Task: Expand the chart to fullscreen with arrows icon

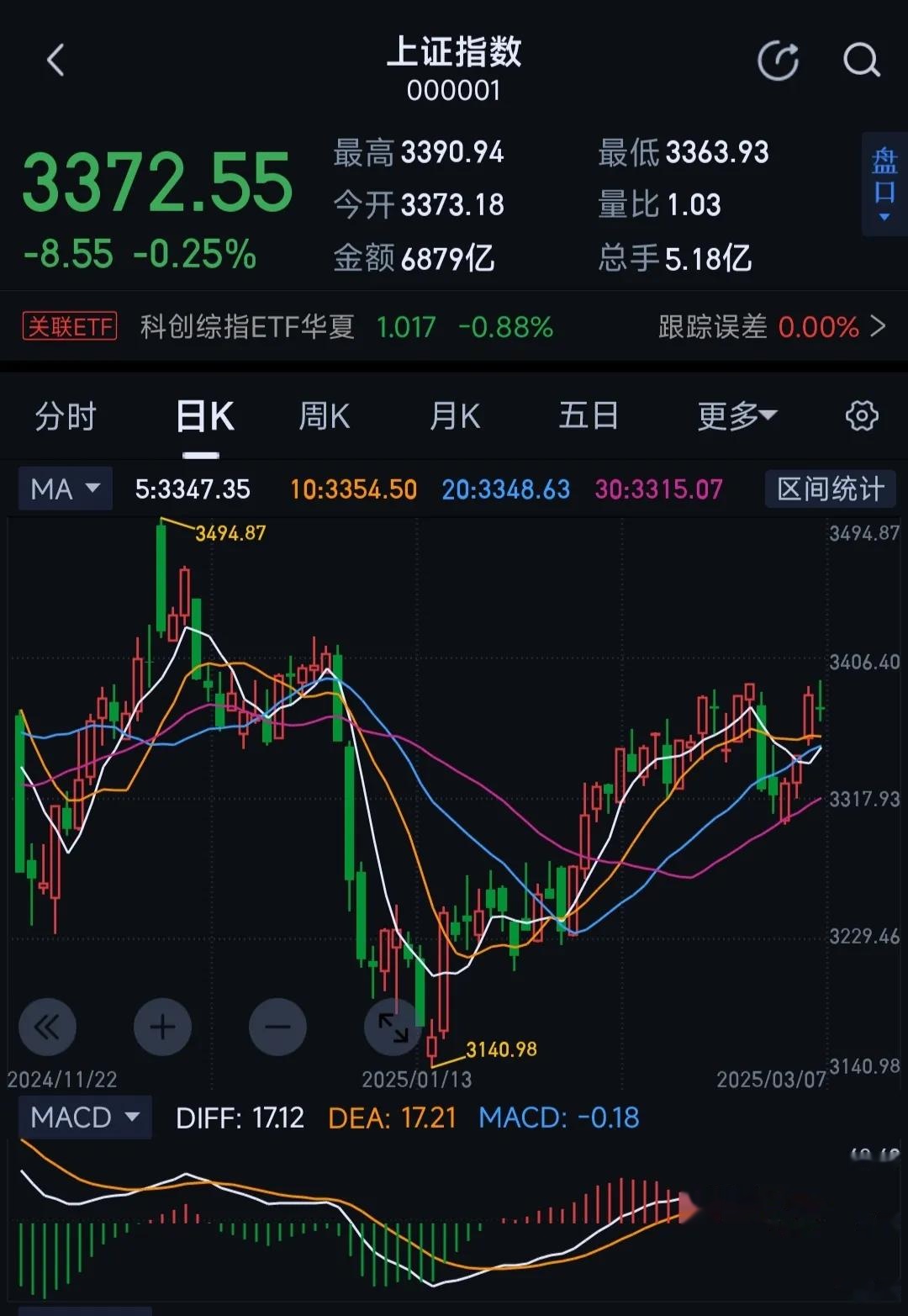Action: click(393, 1027)
